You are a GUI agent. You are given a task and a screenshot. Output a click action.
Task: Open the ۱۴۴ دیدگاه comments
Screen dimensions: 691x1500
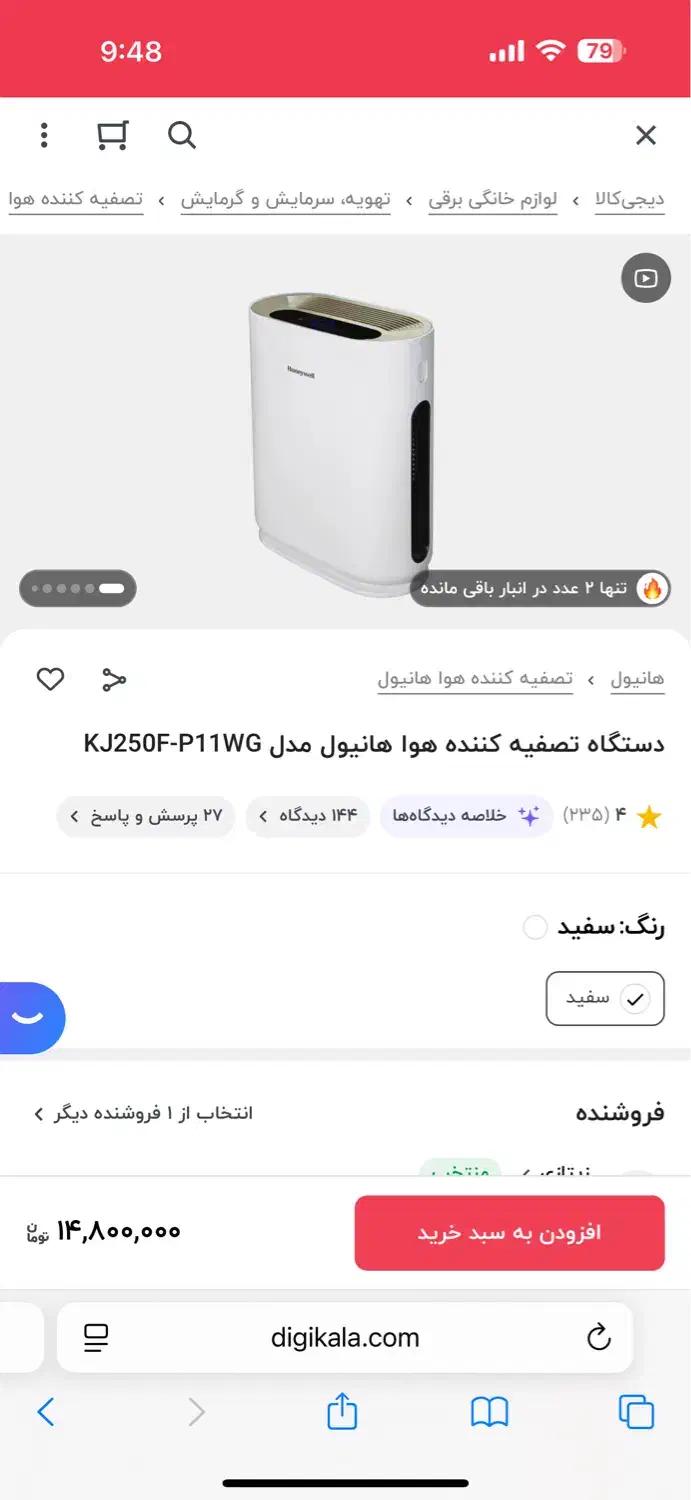308,816
